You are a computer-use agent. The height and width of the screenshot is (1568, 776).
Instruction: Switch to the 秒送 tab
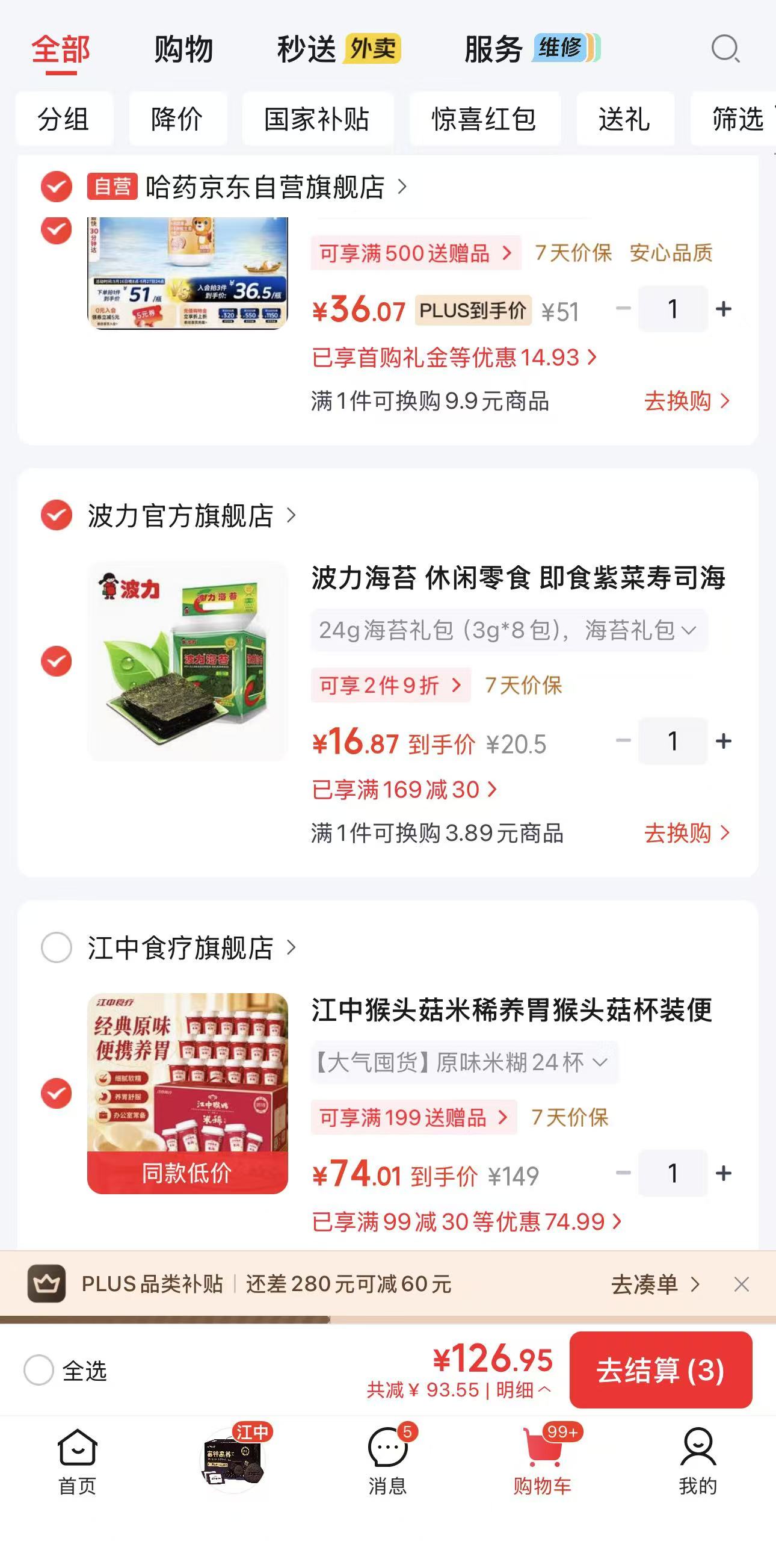coord(339,49)
